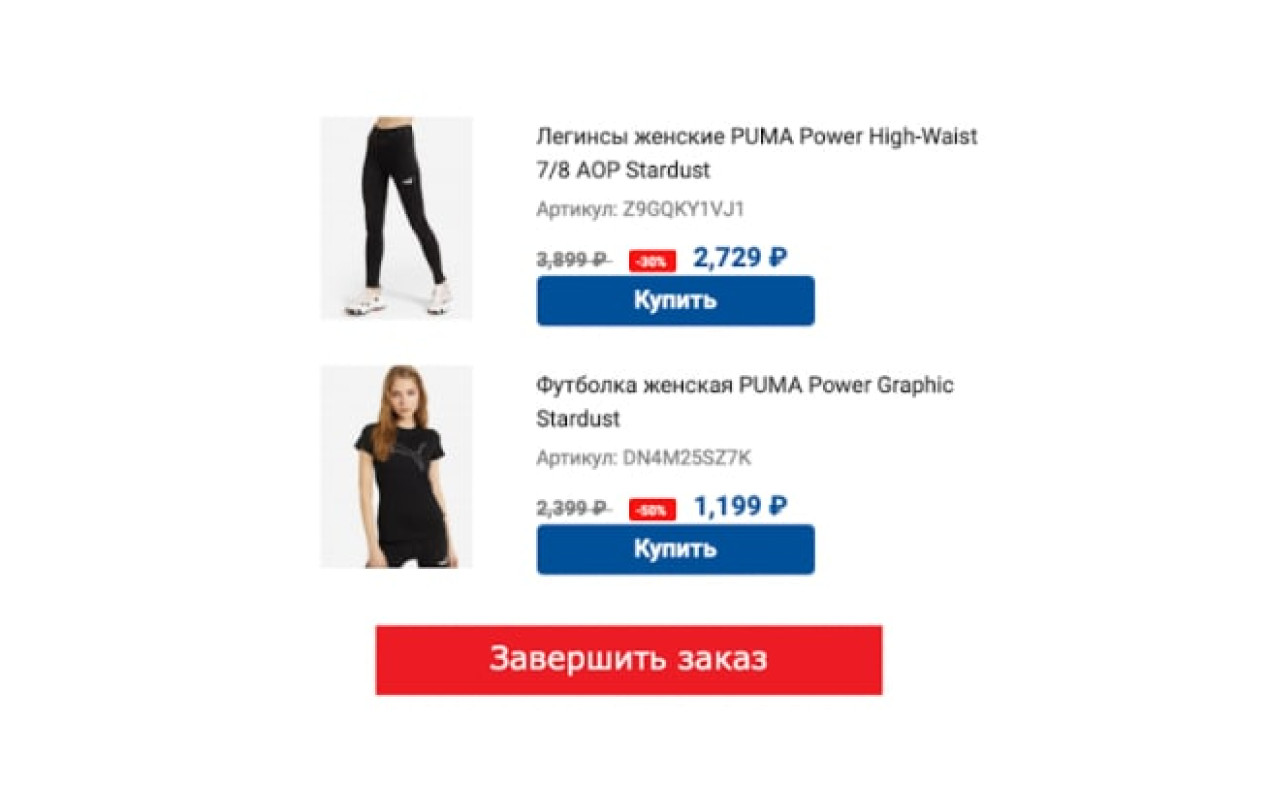Buy the PUMA Power Graphic t-shirt
The image size is (1280, 812).
click(x=675, y=549)
